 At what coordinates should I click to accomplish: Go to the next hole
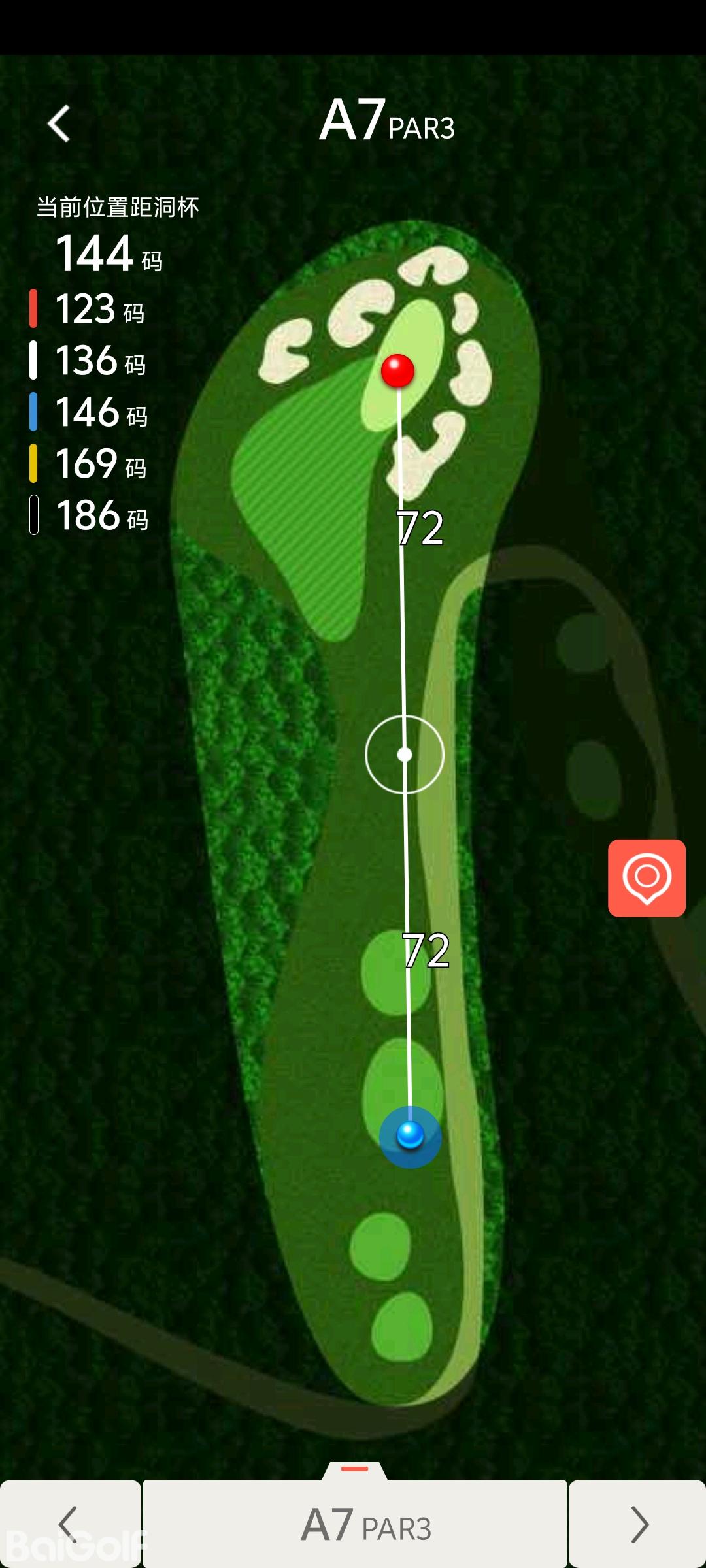(x=638, y=1524)
